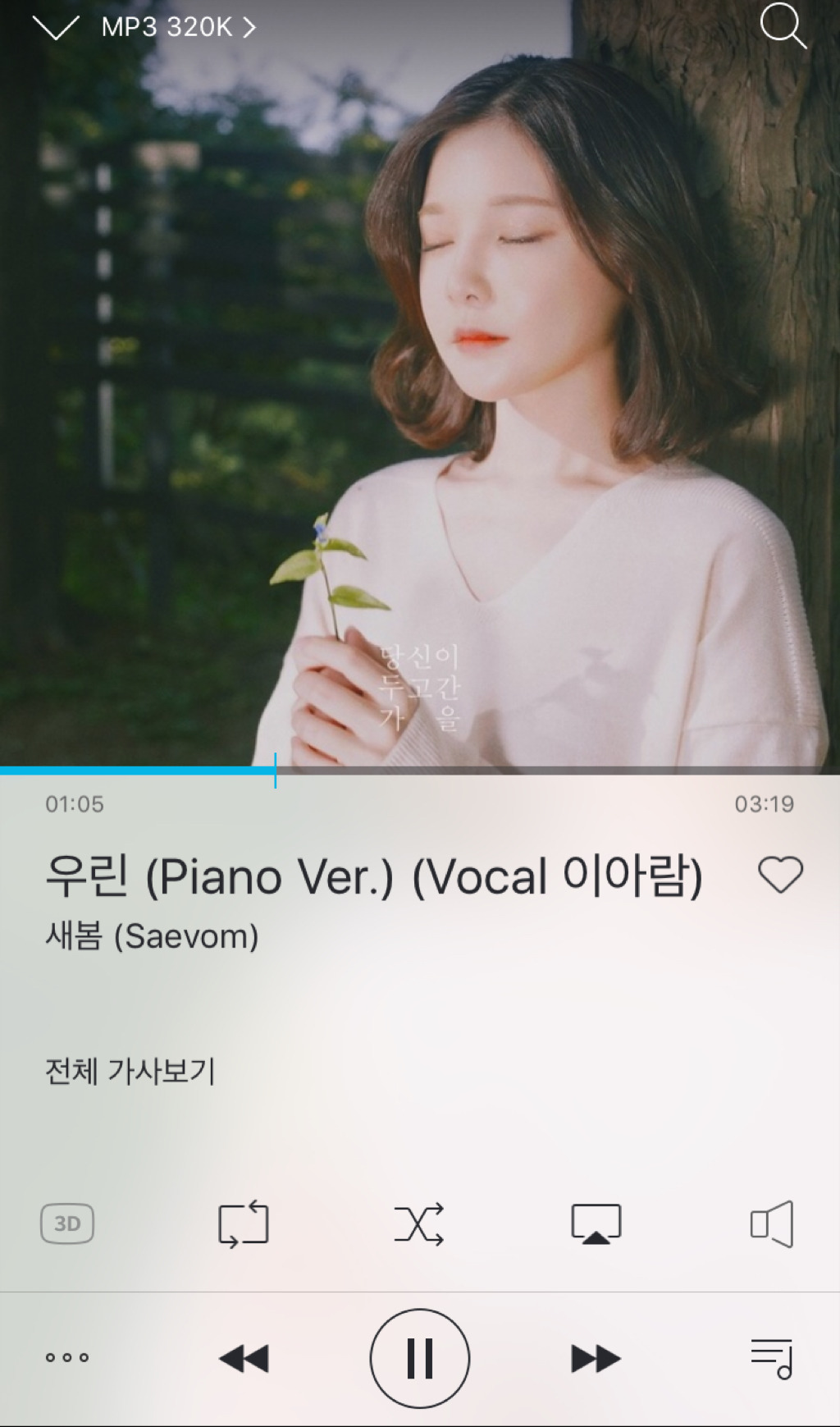Open the search icon
The width and height of the screenshot is (840, 1427).
pyautogui.click(x=783, y=26)
